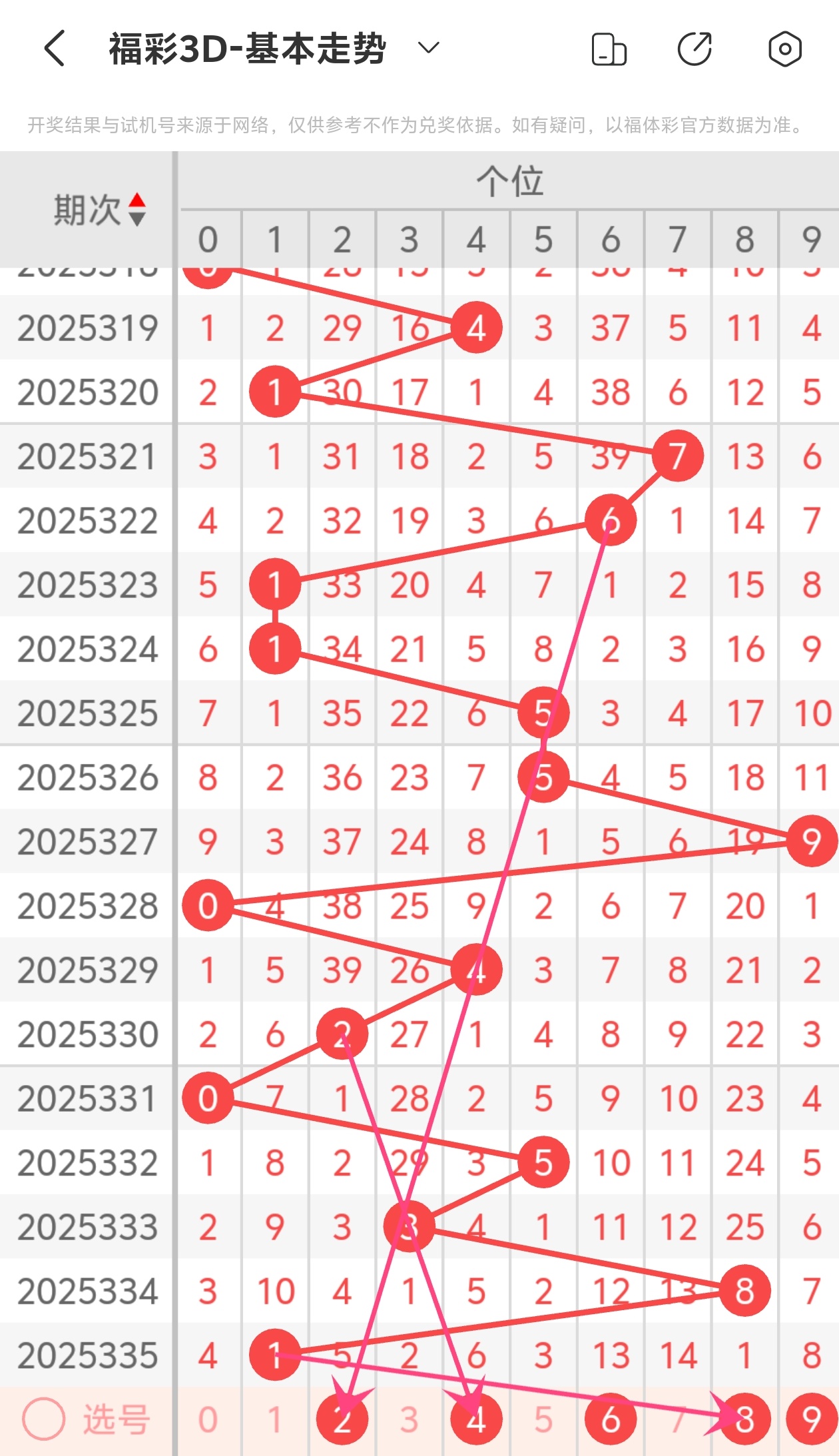Deselect number 2 in the 选号 row
Image resolution: width=839 pixels, height=1456 pixels.
(x=342, y=1419)
